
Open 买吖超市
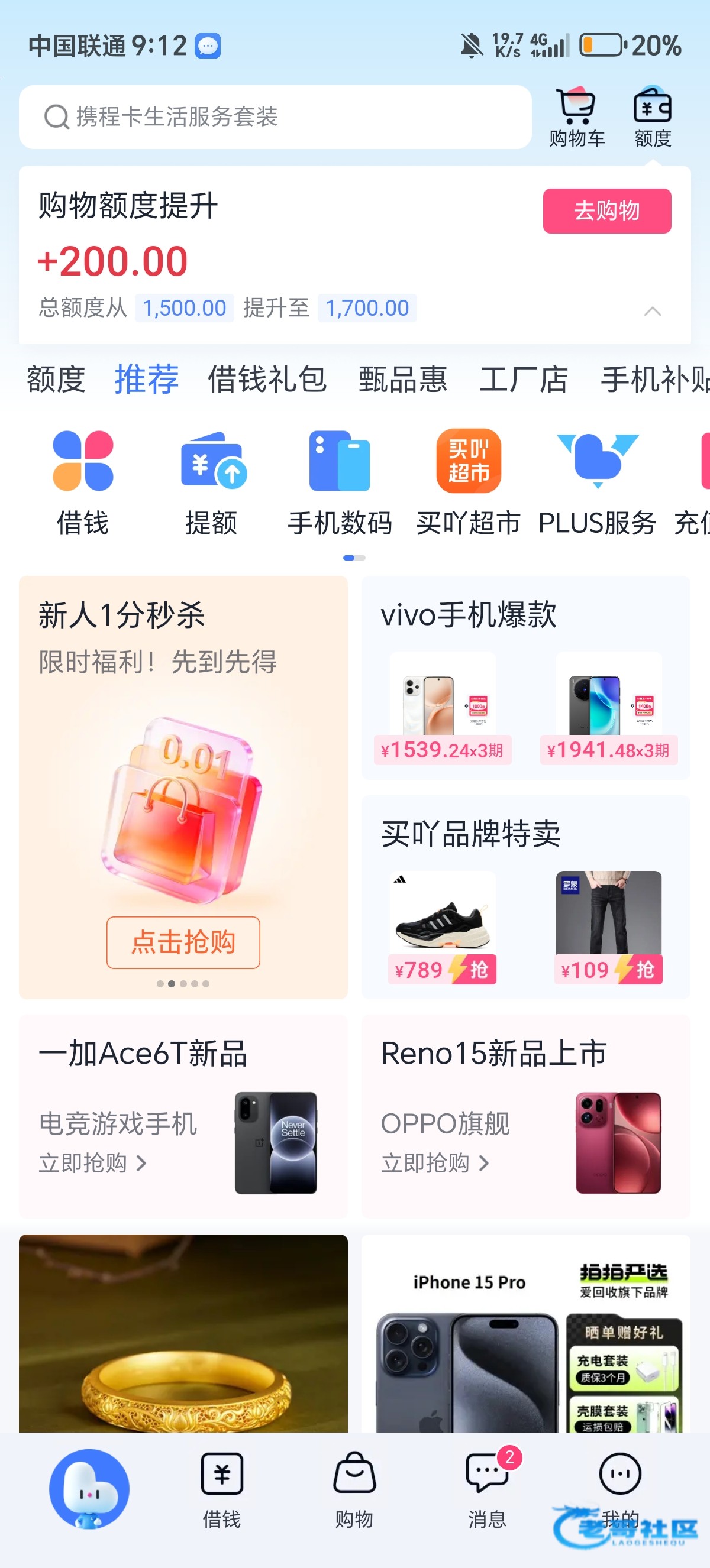[x=468, y=481]
